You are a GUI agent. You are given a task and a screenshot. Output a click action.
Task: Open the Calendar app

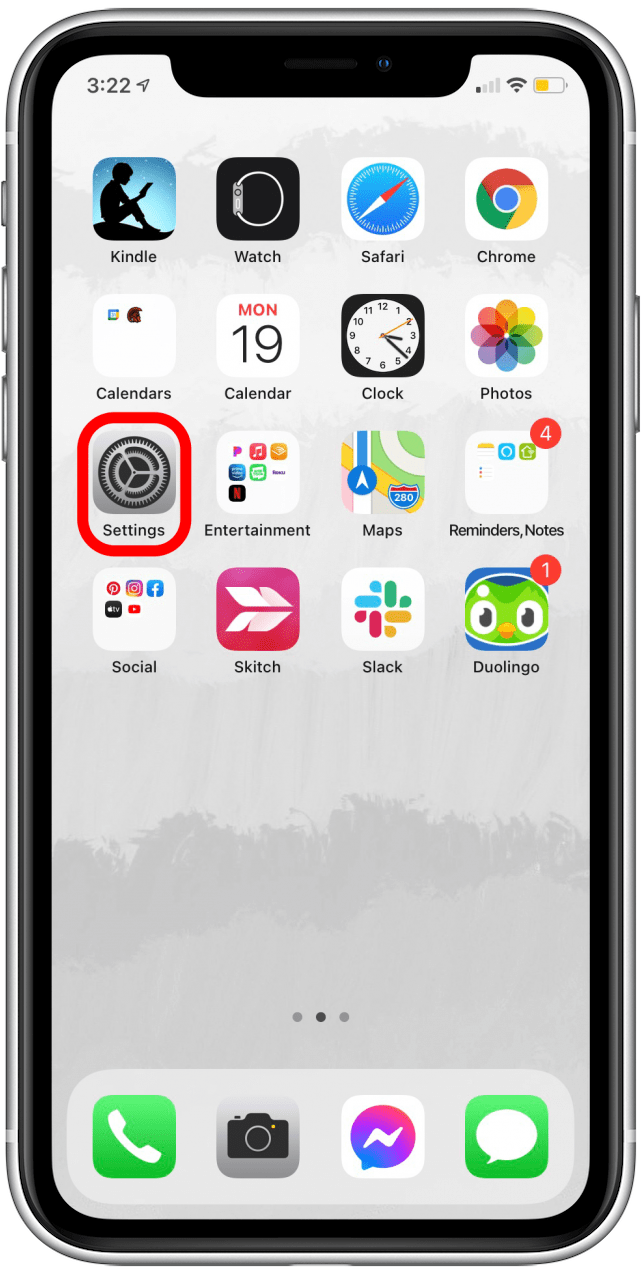(258, 336)
